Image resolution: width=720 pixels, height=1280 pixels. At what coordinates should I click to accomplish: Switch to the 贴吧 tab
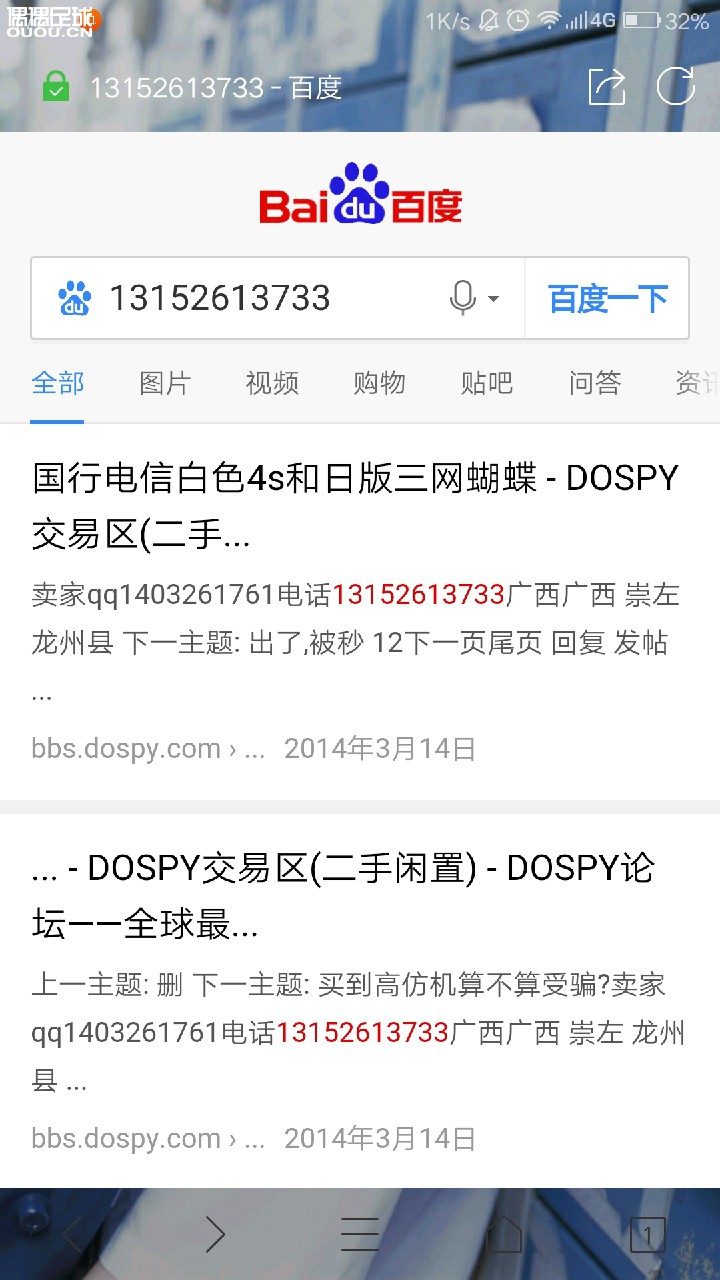[x=487, y=383]
